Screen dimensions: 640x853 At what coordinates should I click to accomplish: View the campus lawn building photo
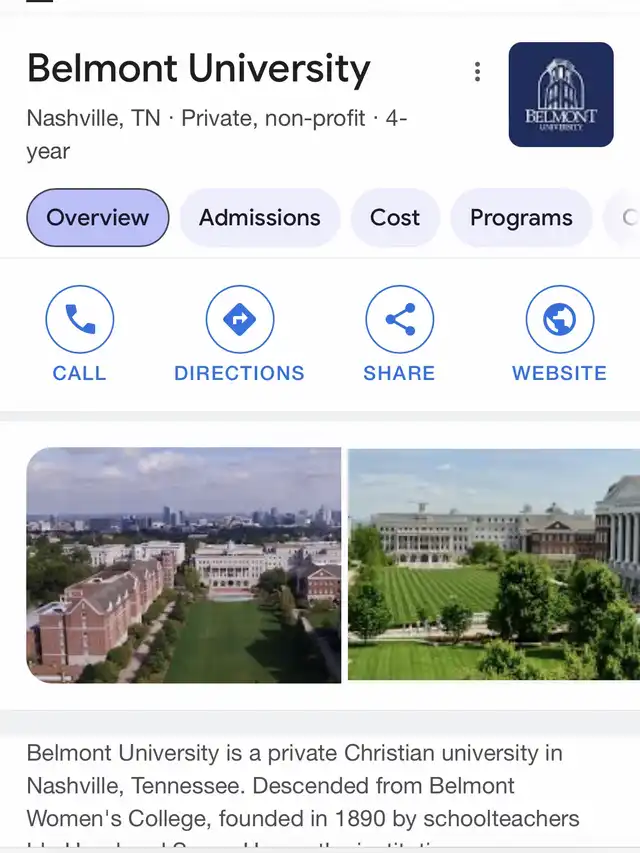[x=494, y=565]
